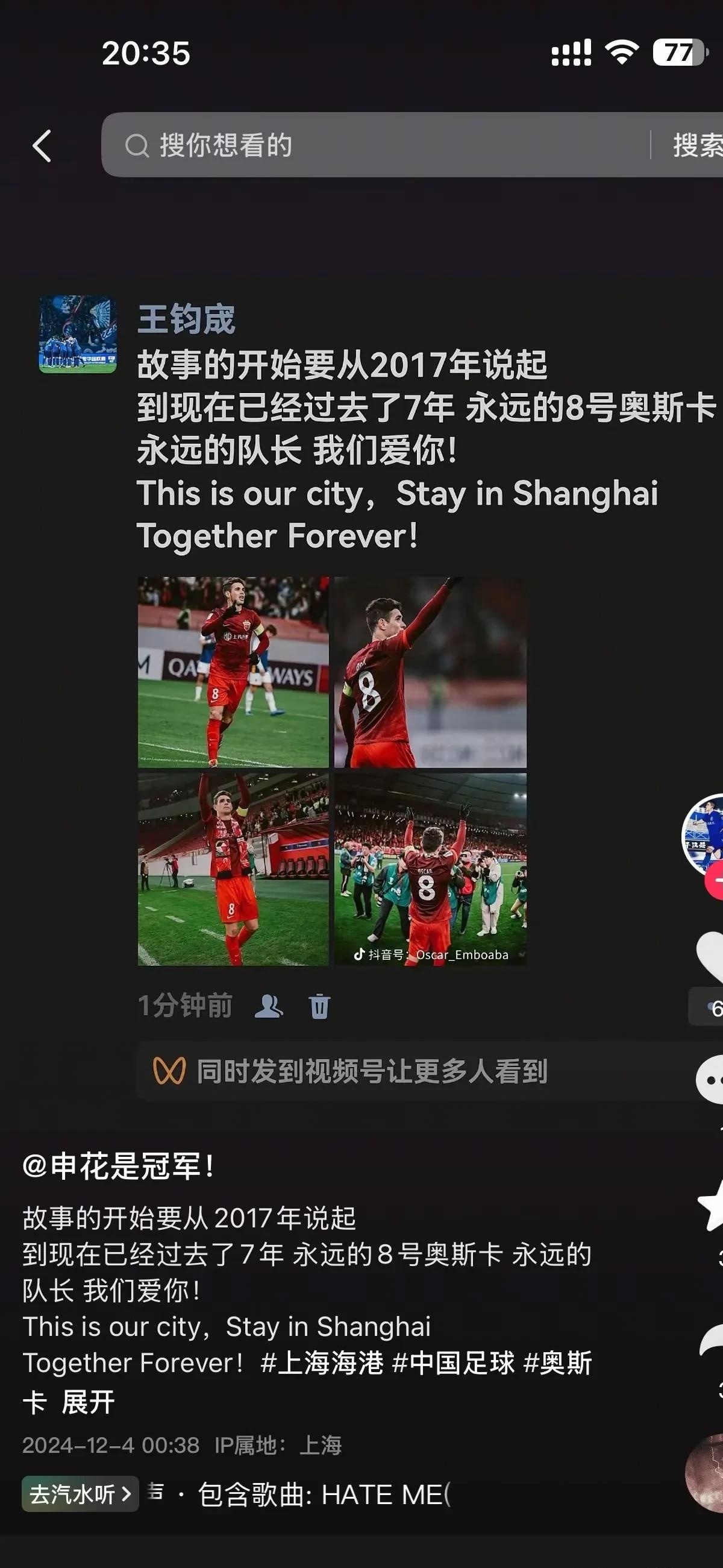Open the 搜你想看的 search box
The height and width of the screenshot is (1568, 723).
377,145
